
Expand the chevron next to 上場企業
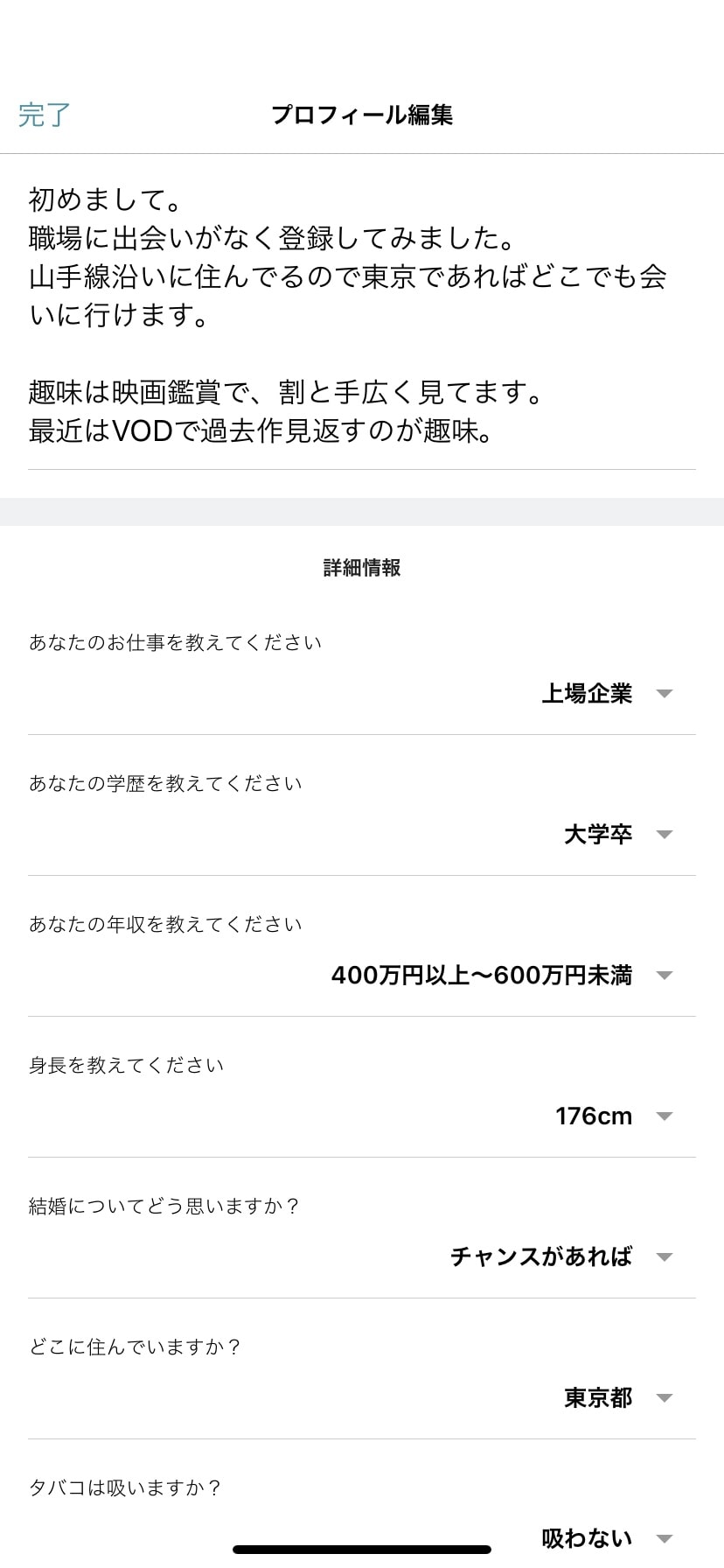(x=665, y=693)
